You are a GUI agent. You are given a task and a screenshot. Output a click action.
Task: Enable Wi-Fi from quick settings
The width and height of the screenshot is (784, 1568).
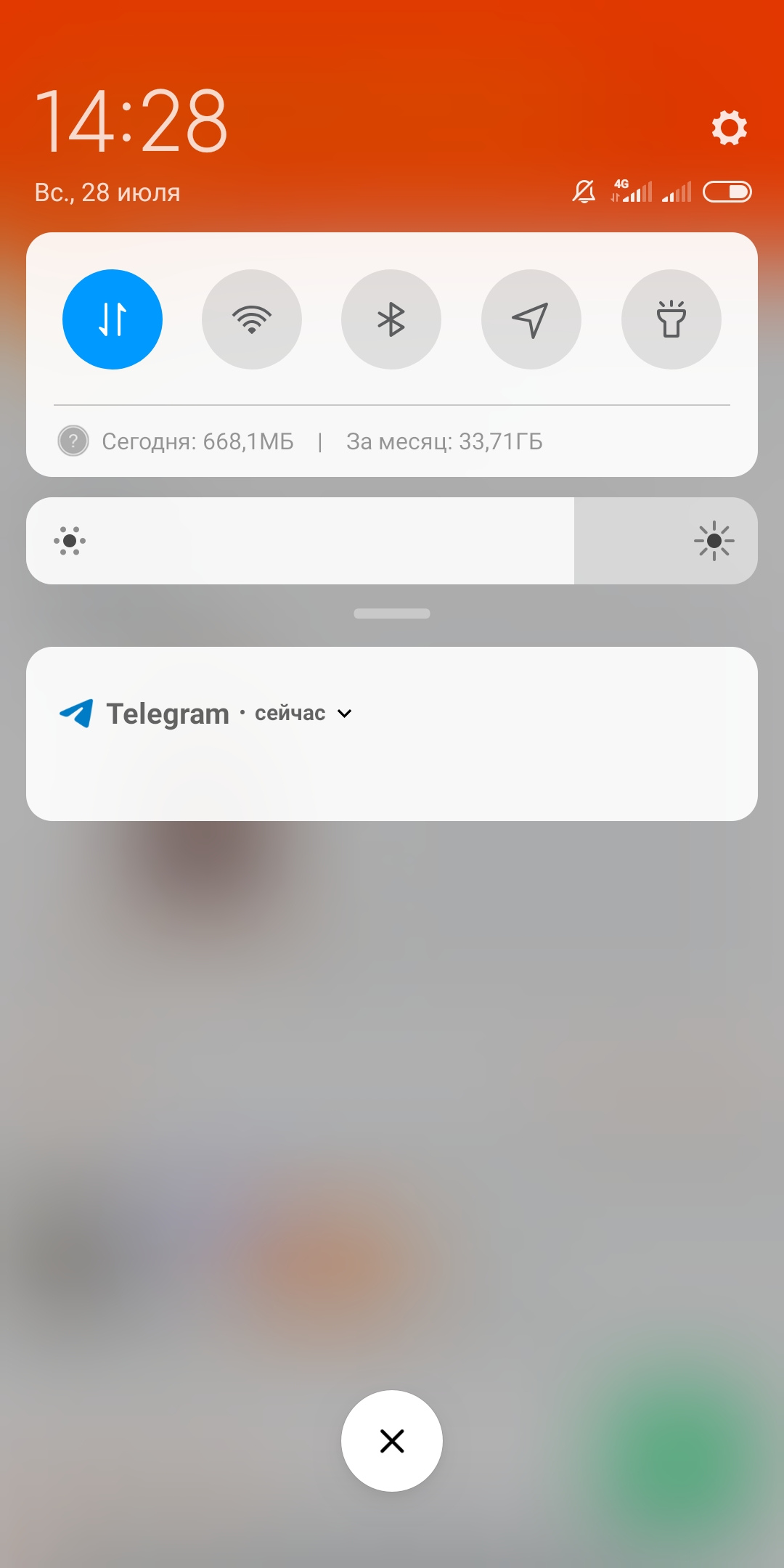coord(252,319)
